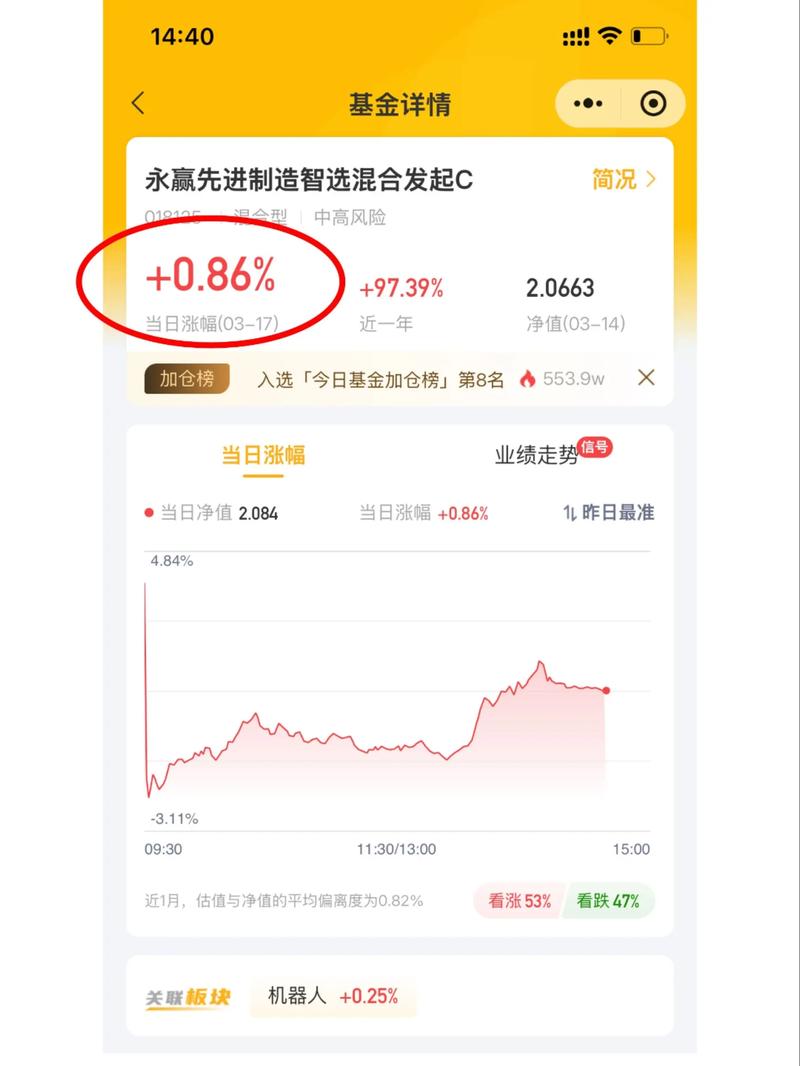Dismiss the 加仓榜 banner
The image size is (800, 1066).
point(646,378)
